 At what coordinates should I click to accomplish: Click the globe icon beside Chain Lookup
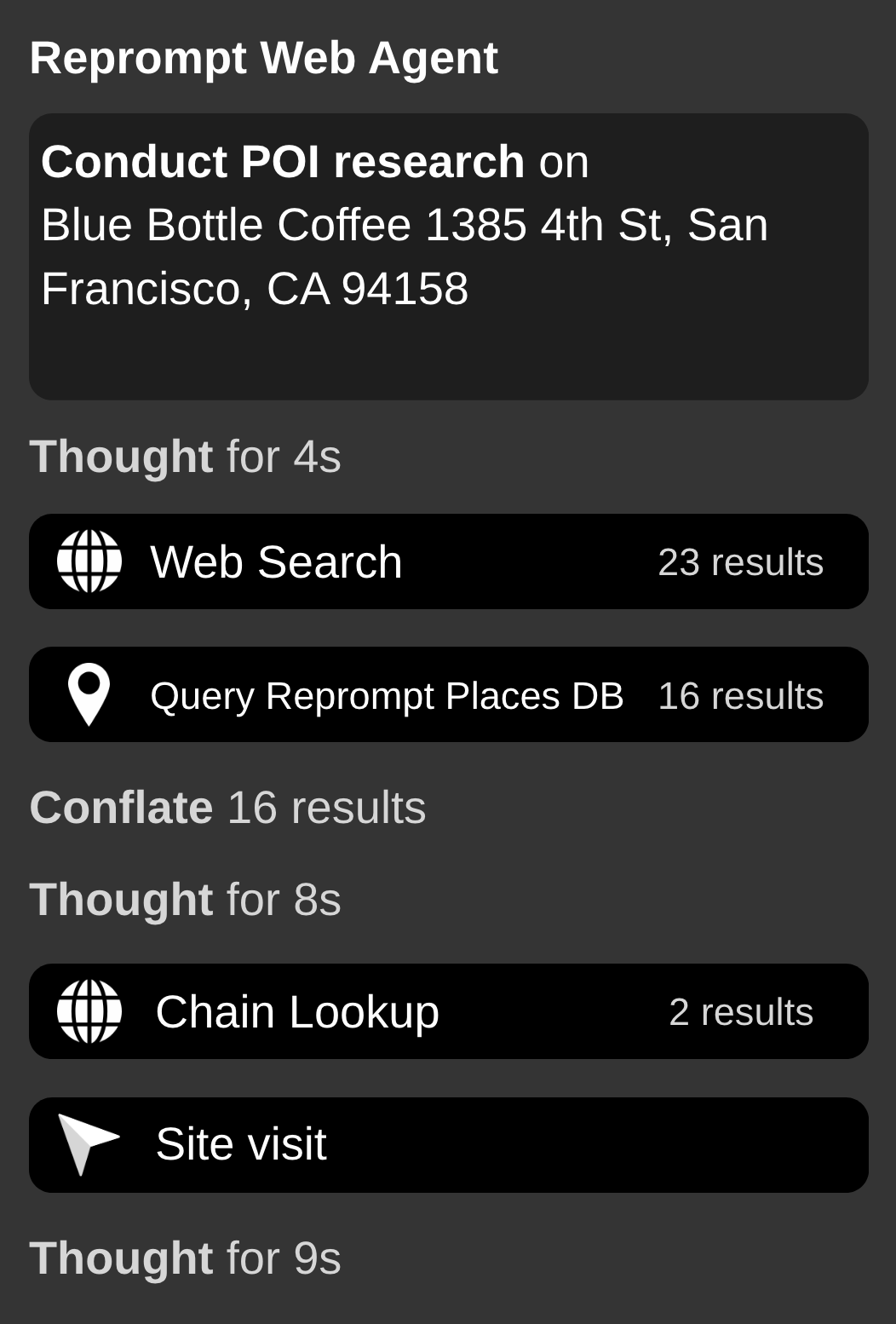pyautogui.click(x=91, y=1011)
